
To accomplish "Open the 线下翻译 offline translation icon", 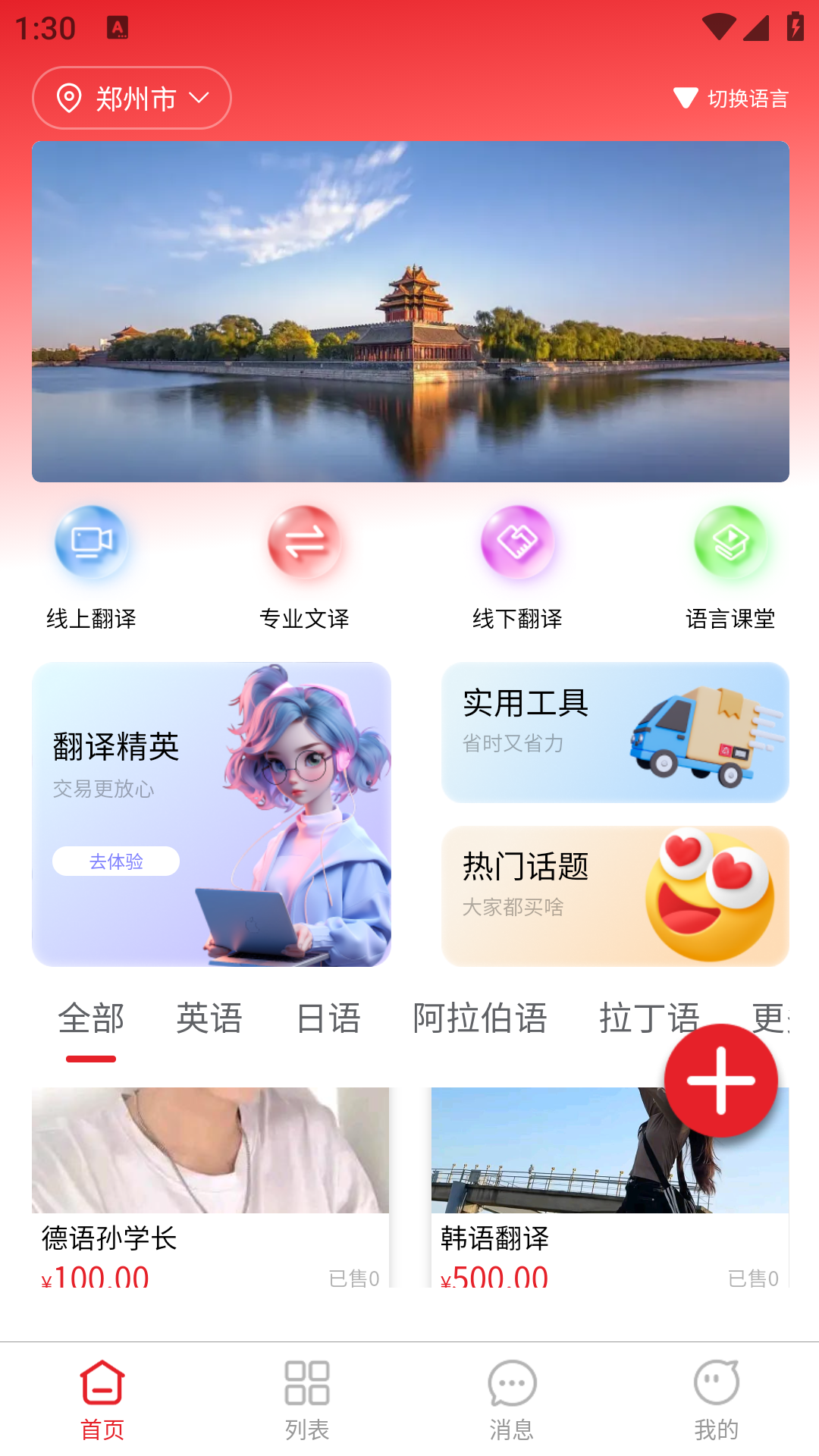I will click(519, 543).
